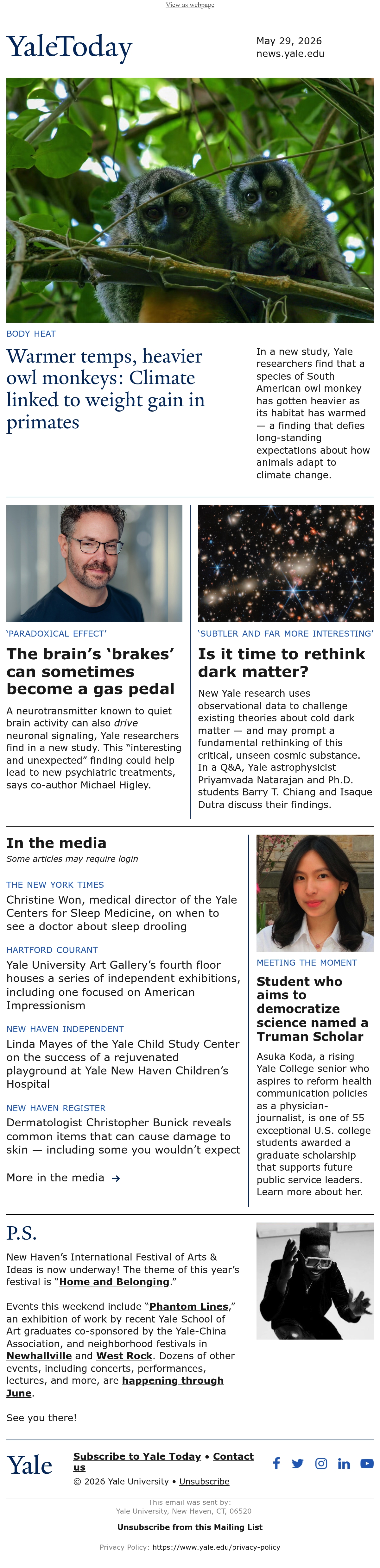This screenshot has width=380, height=1568.
Task: Tap More in the media arrow link
Action: coord(63,1178)
